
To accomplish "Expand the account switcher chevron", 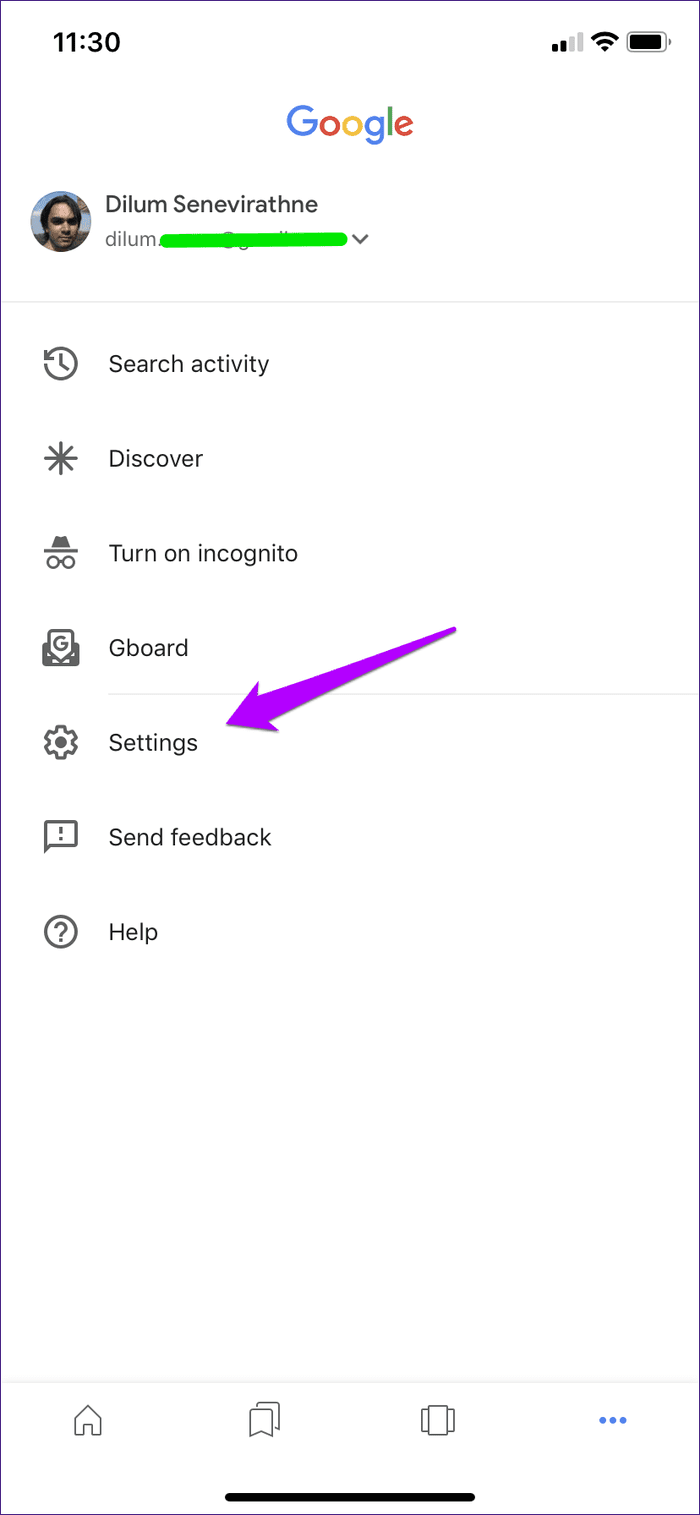I will (361, 239).
